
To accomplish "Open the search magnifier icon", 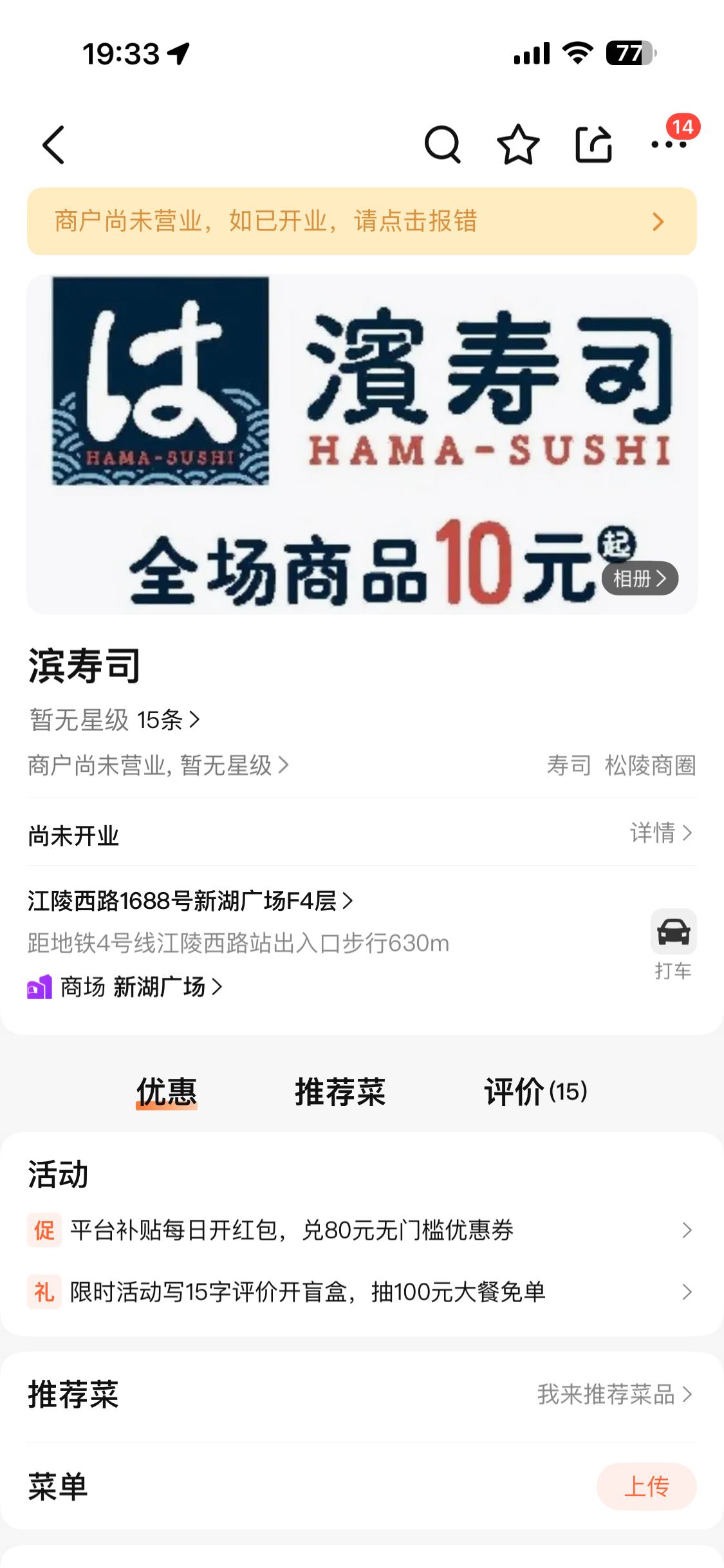I will [x=442, y=145].
